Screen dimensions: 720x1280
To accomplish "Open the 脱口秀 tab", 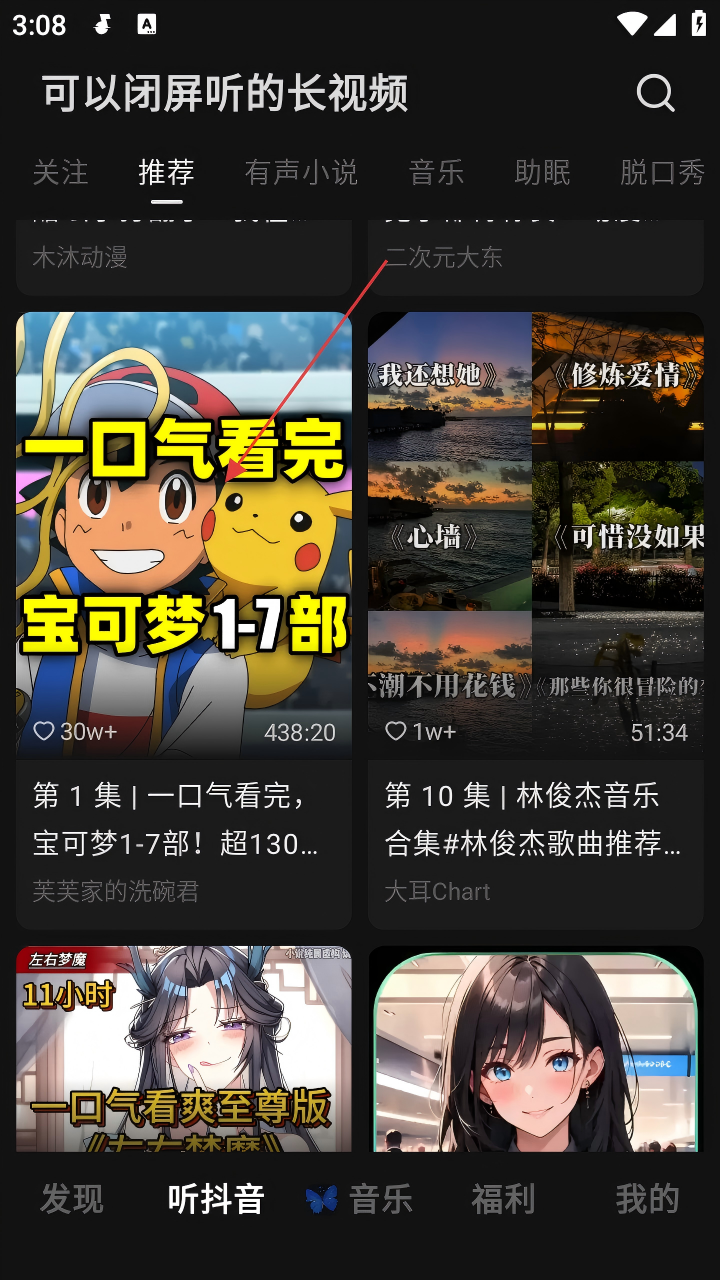I will tap(662, 172).
